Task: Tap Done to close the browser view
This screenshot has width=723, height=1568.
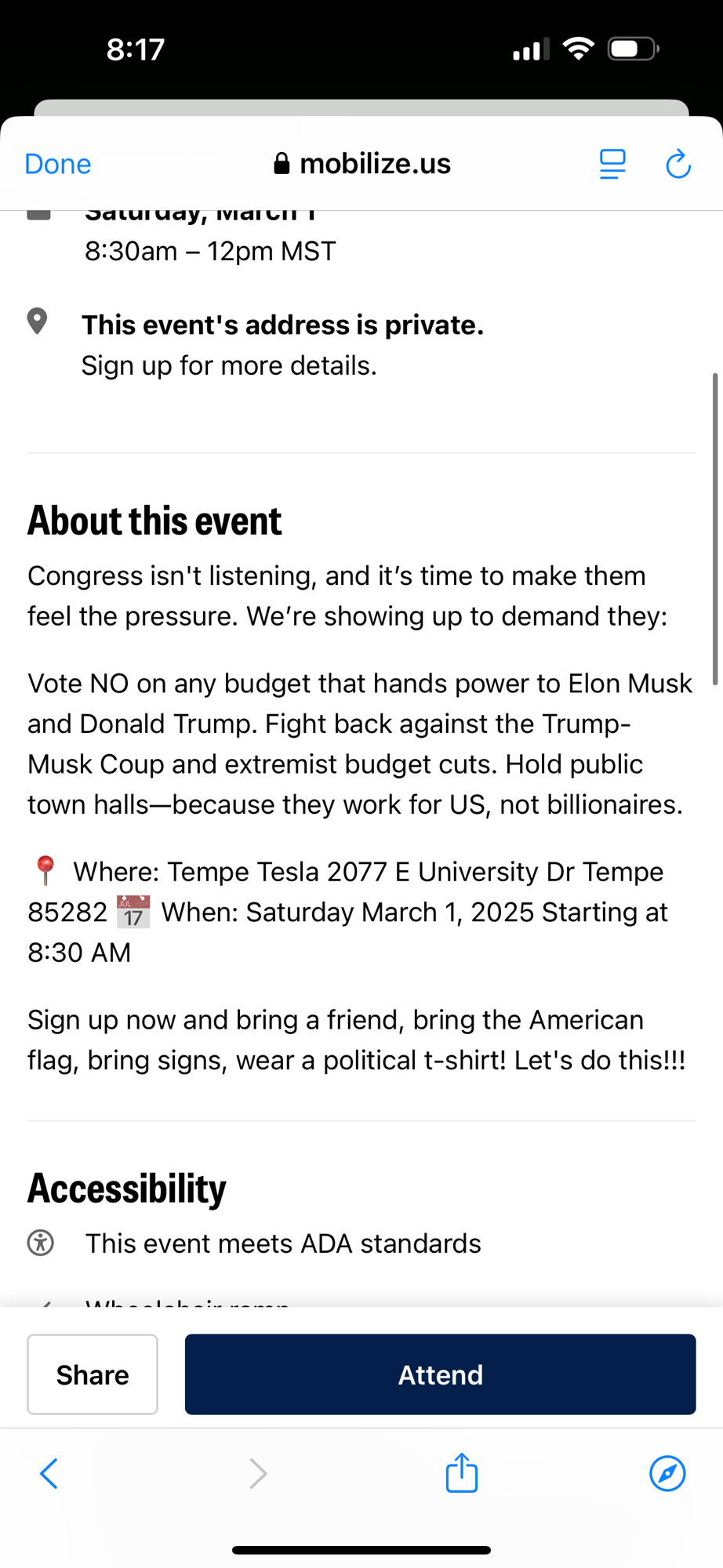Action: click(58, 164)
